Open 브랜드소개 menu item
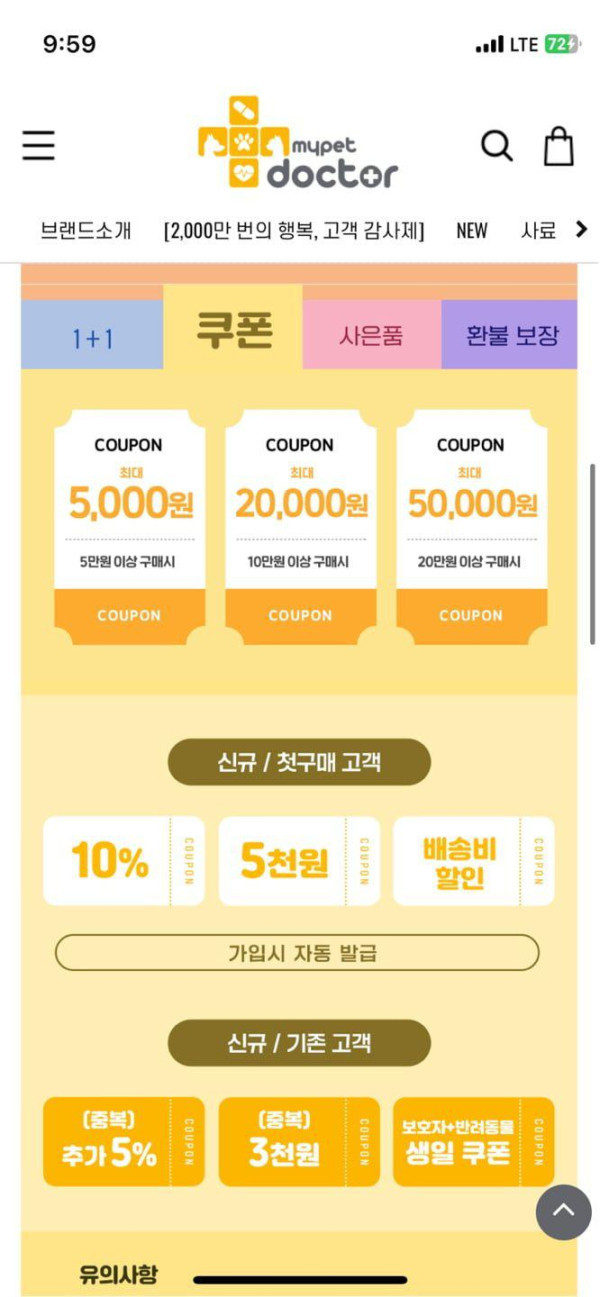The height and width of the screenshot is (1297, 600). 86,230
